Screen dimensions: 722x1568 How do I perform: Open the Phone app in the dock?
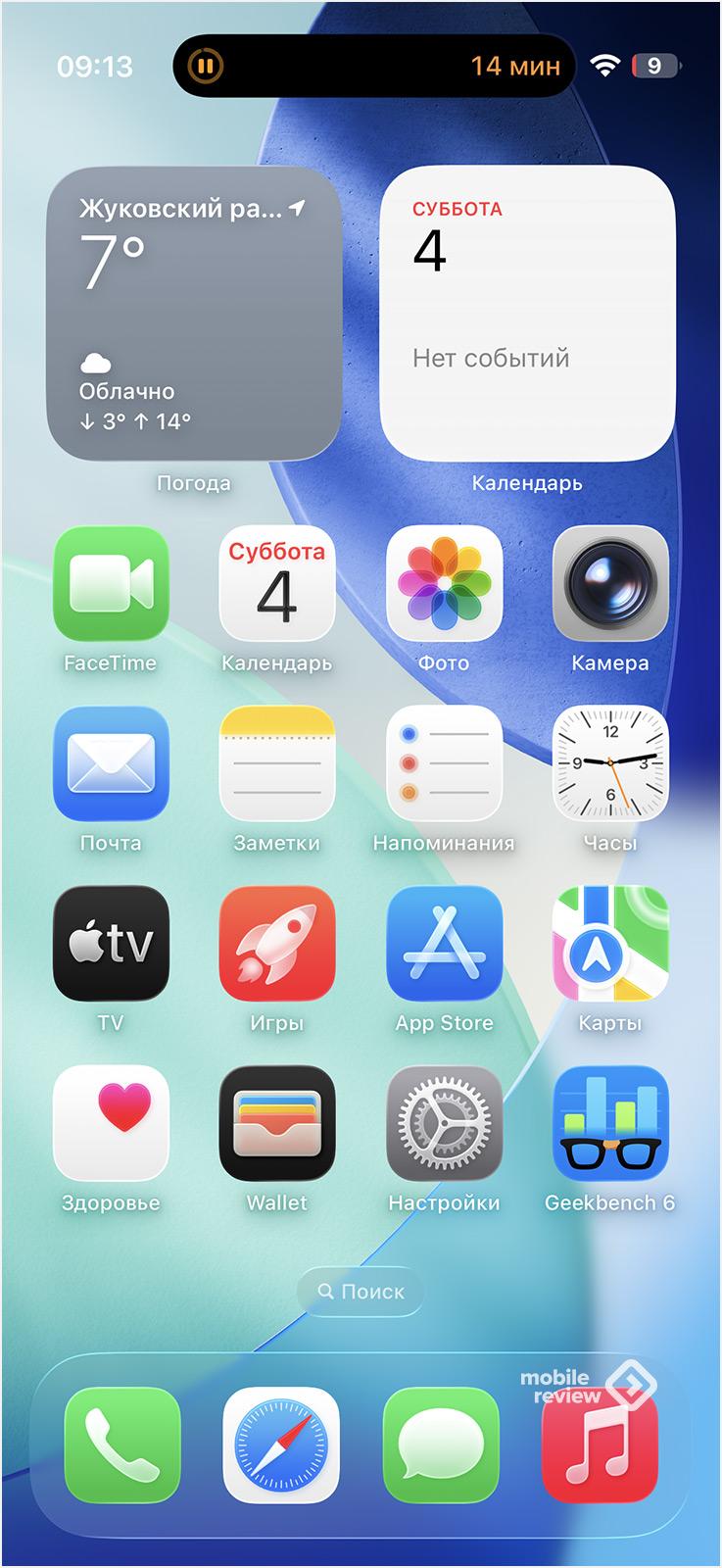122,1445
